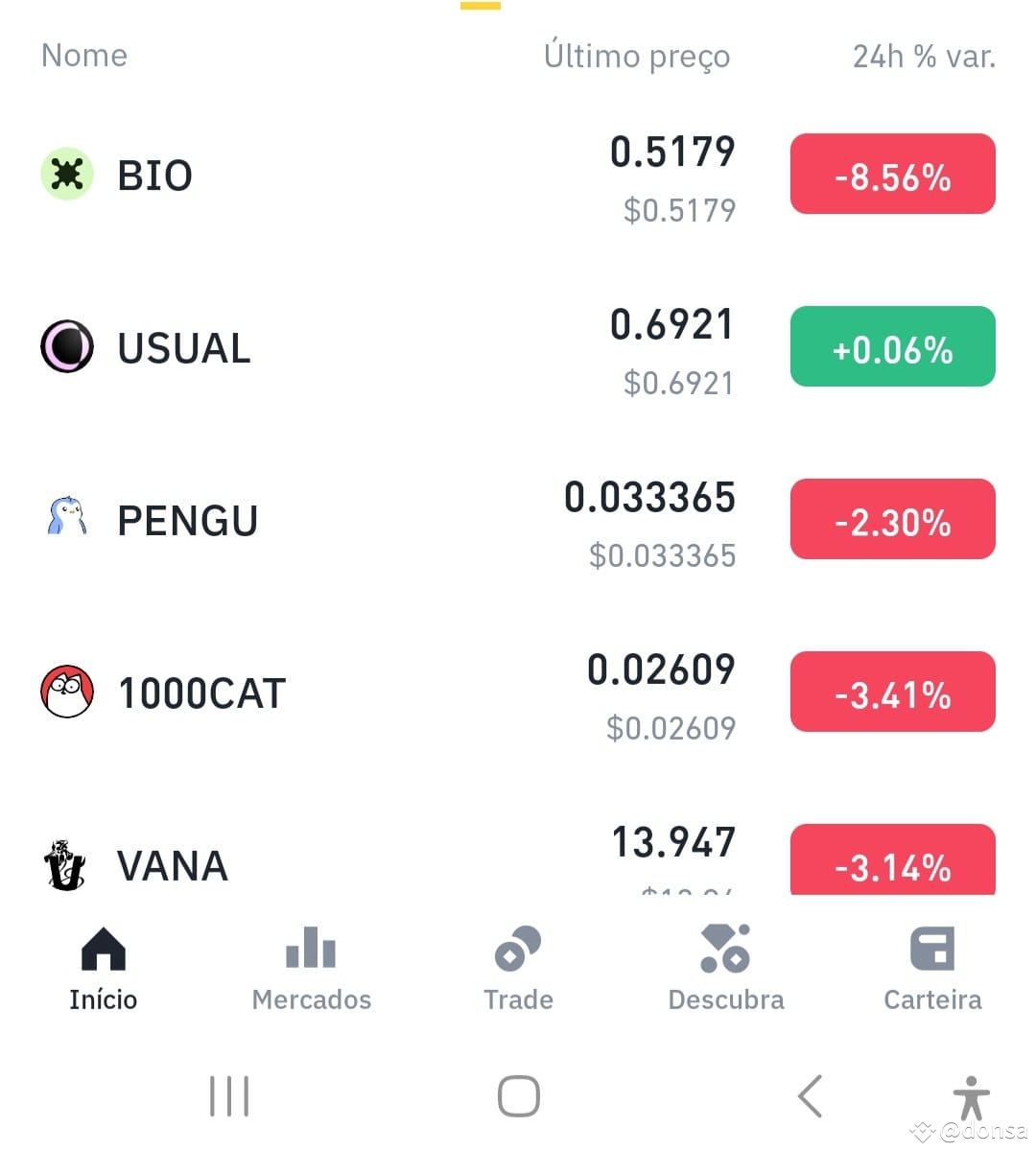This screenshot has height=1152, width=1036.
Task: Open the Mercados bar chart icon
Action: [x=310, y=948]
